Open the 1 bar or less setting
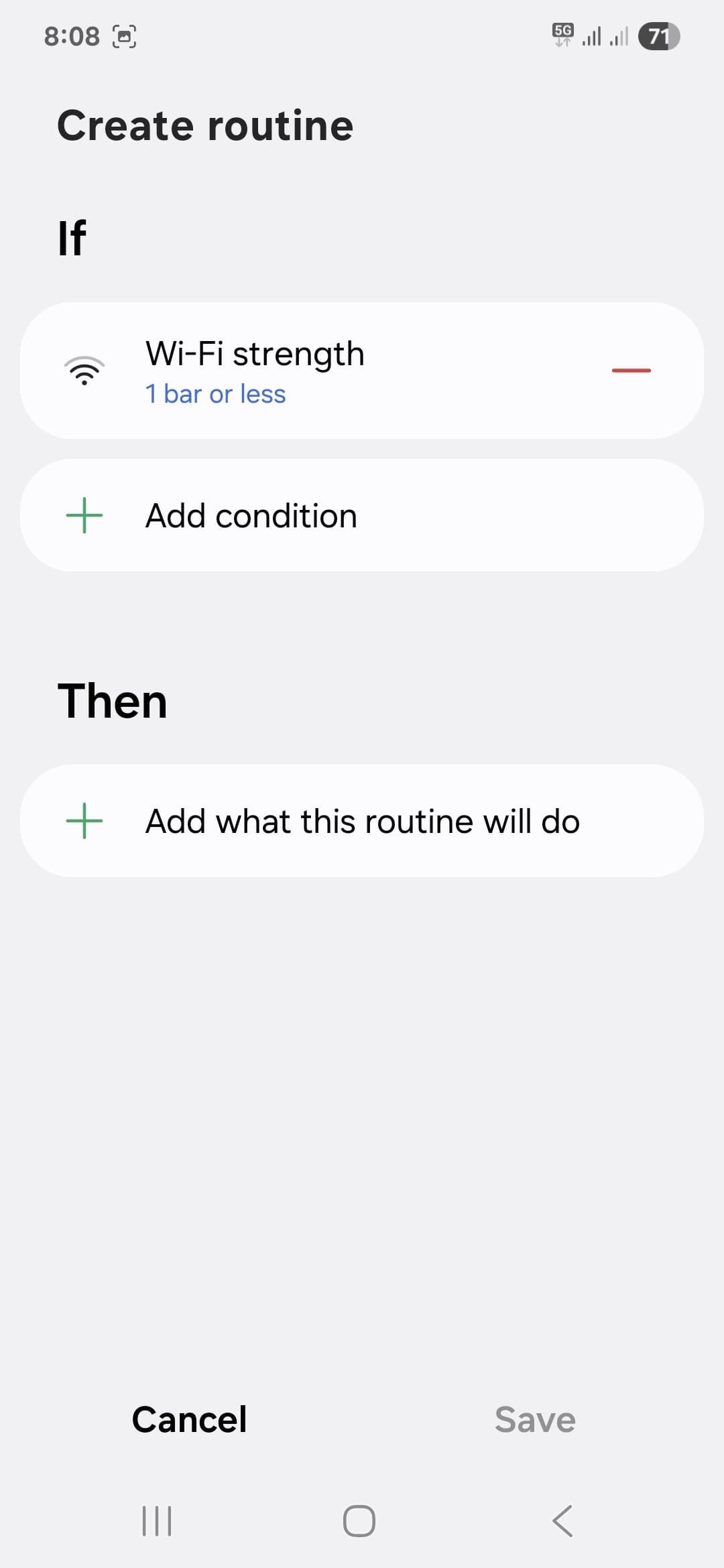 pos(215,394)
